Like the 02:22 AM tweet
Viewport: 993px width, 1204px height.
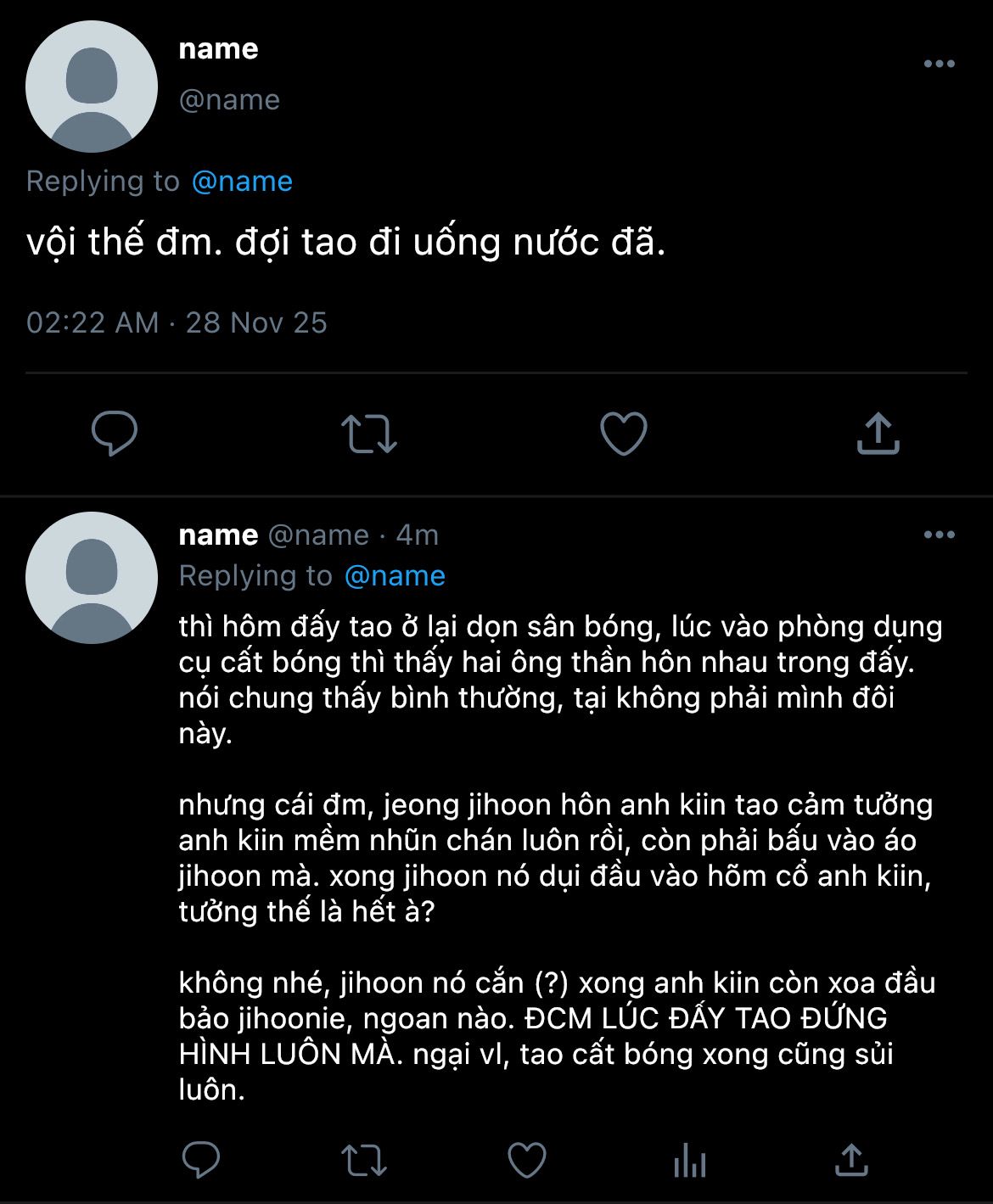[624, 433]
